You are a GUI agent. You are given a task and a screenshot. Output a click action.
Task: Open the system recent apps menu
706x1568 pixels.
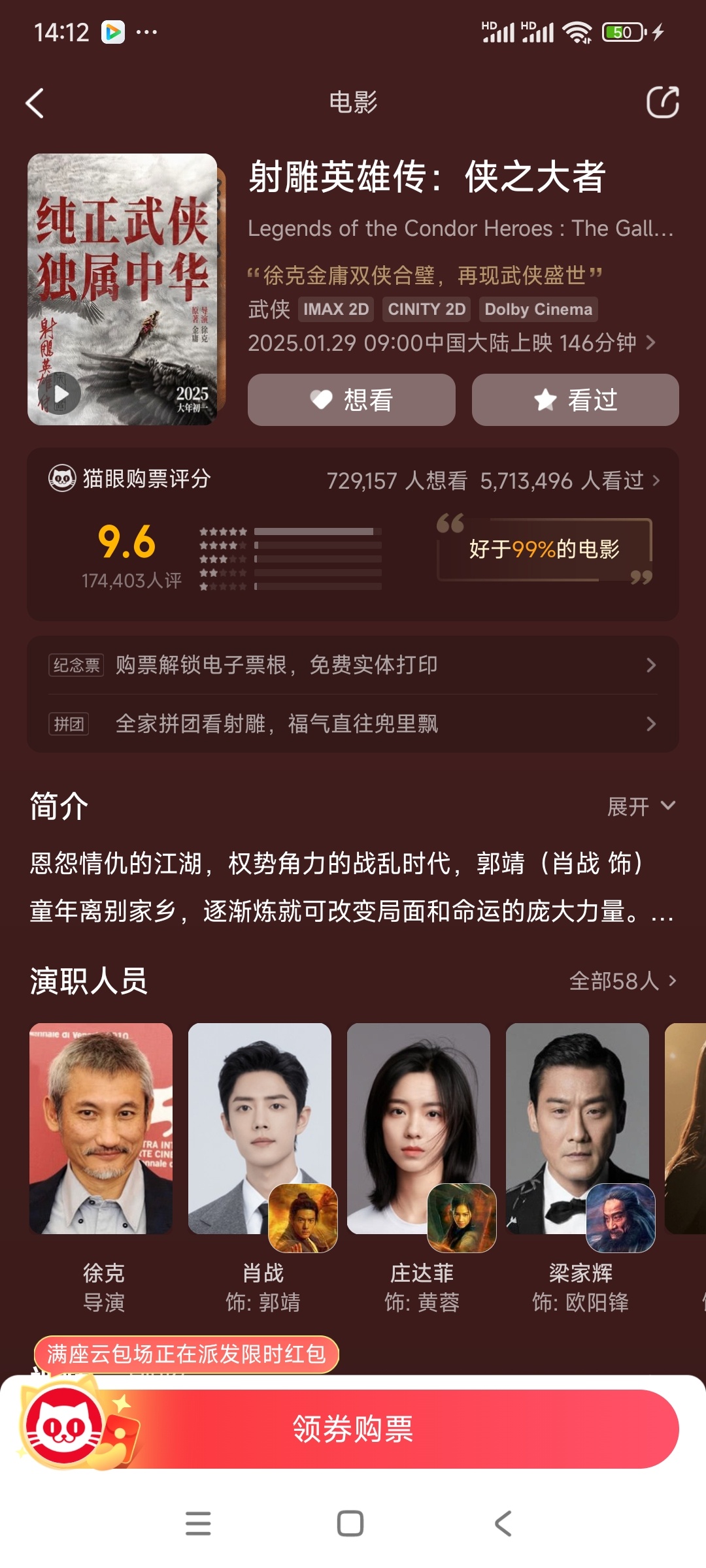198,1524
